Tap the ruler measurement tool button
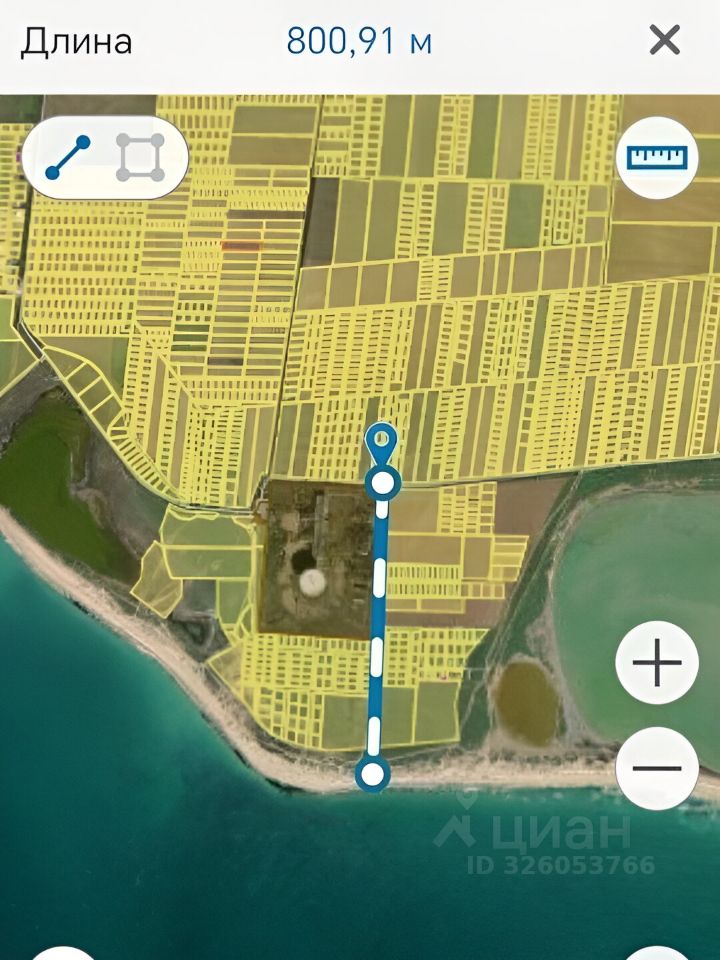 657,157
